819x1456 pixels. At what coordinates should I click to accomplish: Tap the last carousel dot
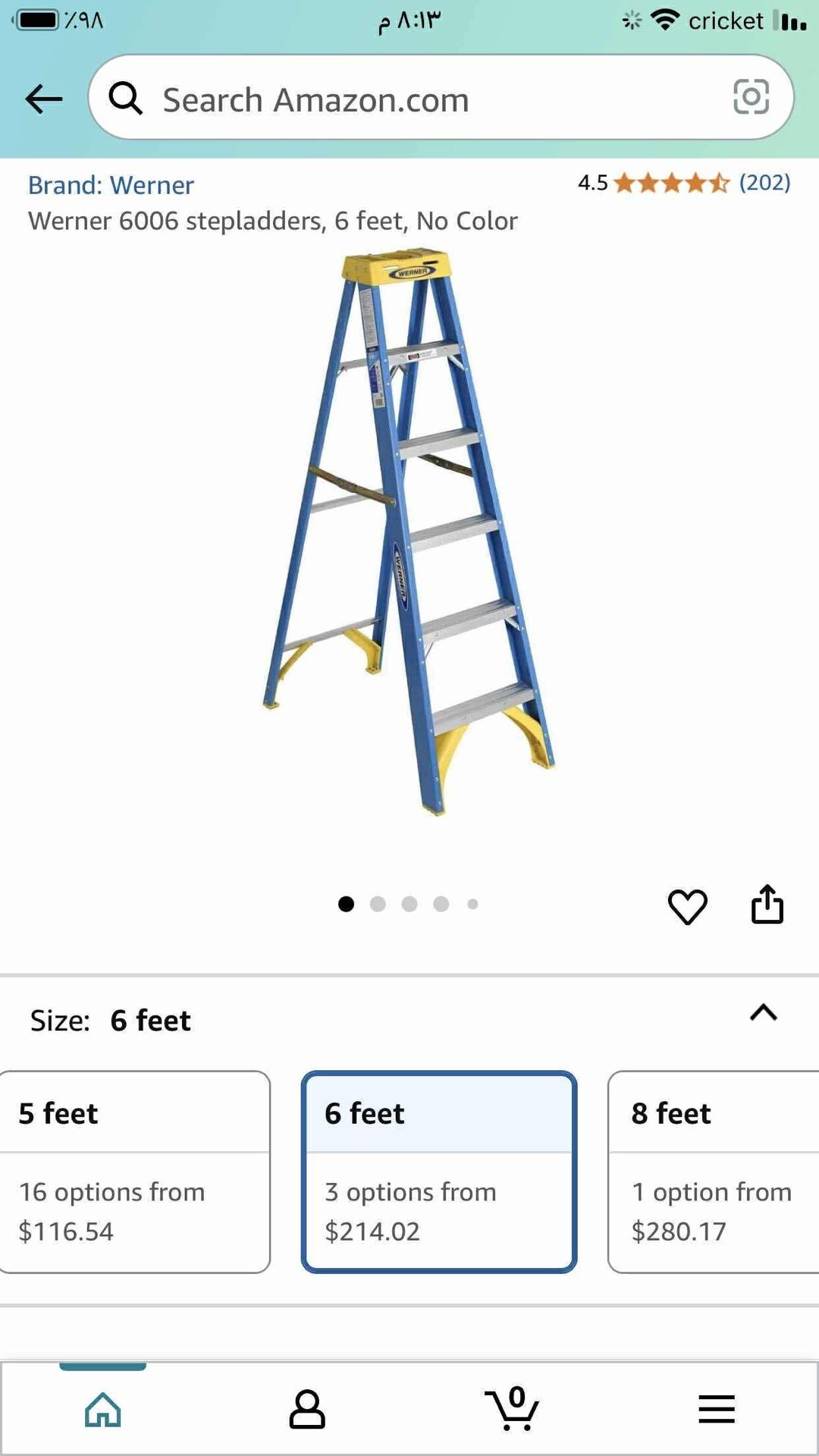tap(473, 904)
